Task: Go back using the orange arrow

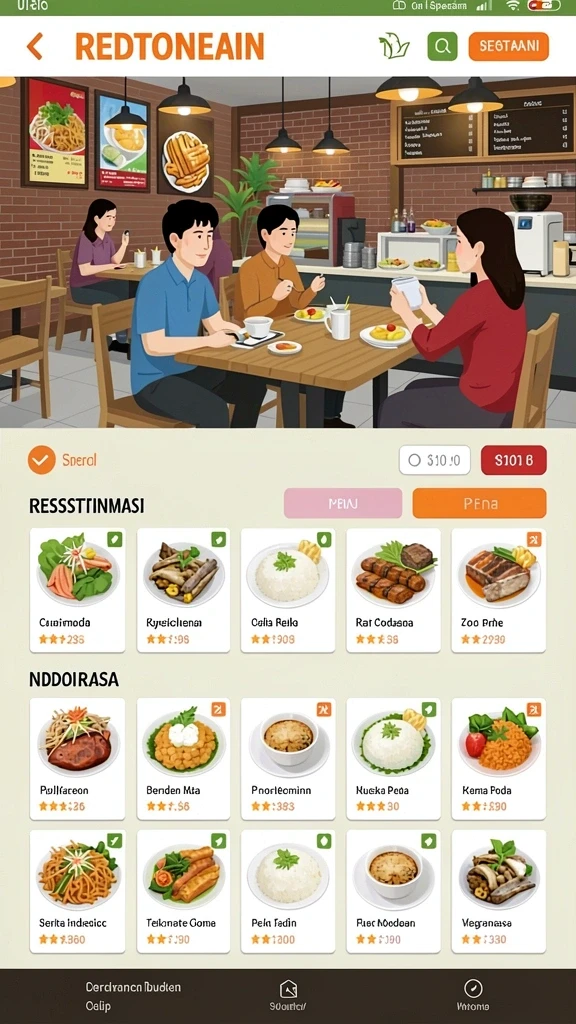Action: click(x=35, y=47)
